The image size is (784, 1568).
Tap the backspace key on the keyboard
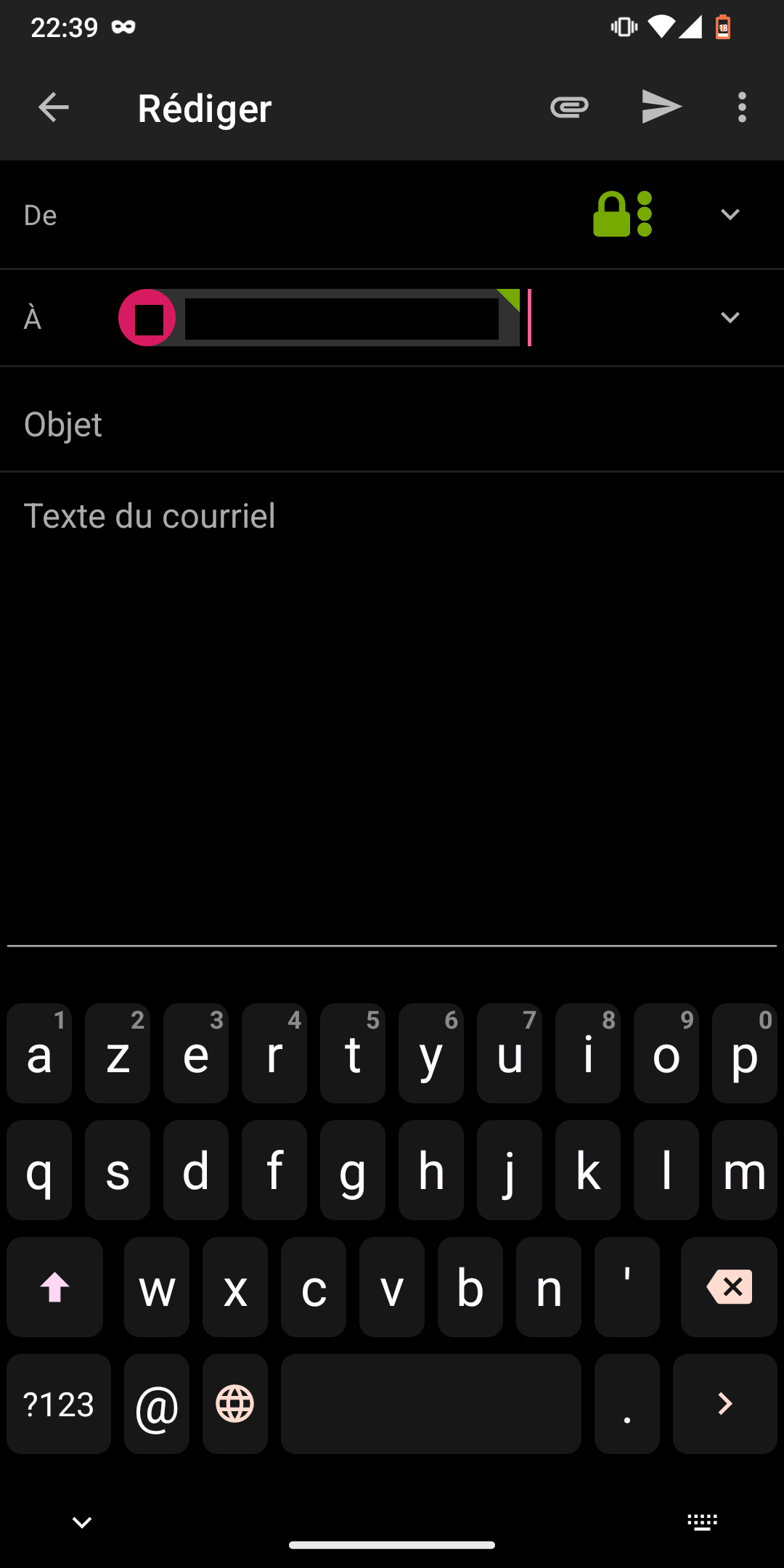[729, 1287]
